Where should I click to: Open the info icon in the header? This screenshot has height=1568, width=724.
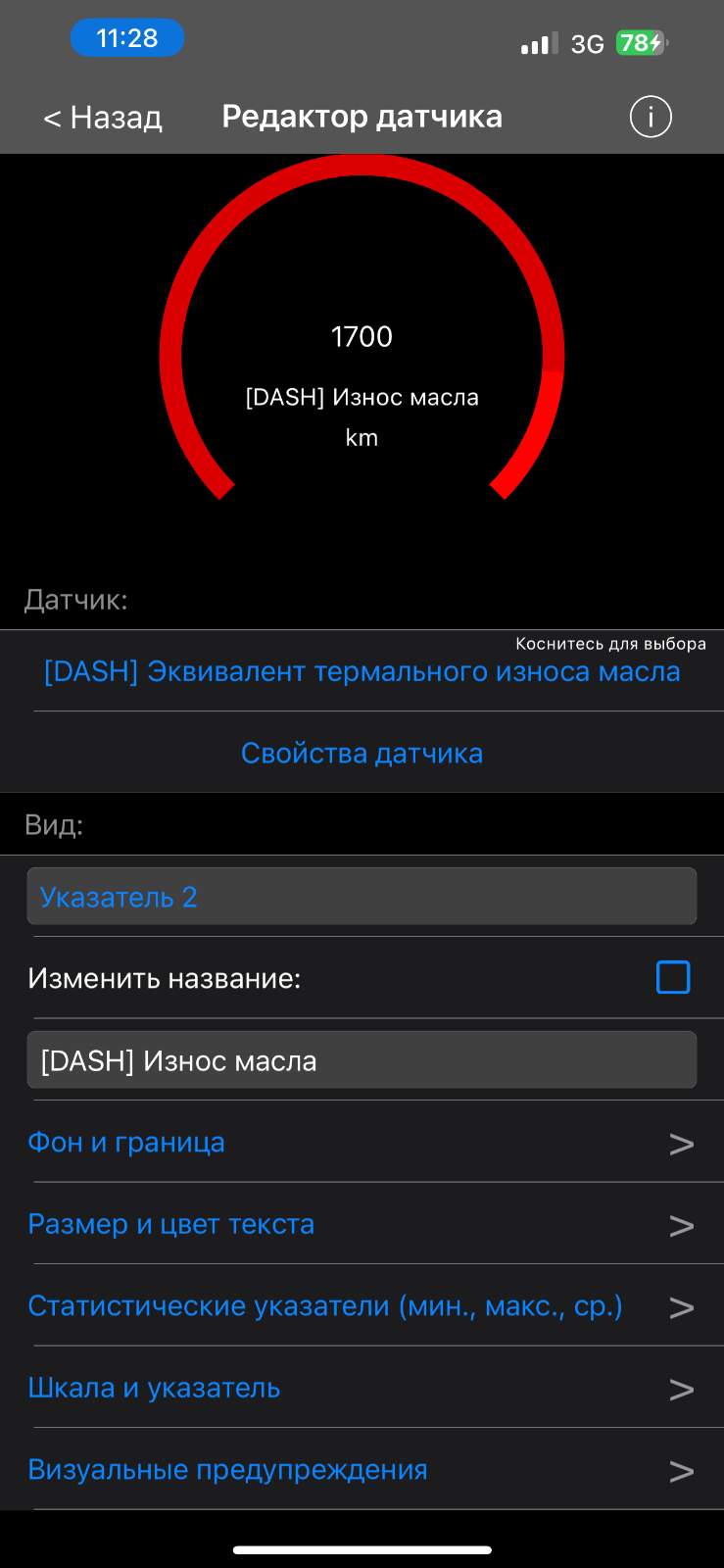point(651,117)
